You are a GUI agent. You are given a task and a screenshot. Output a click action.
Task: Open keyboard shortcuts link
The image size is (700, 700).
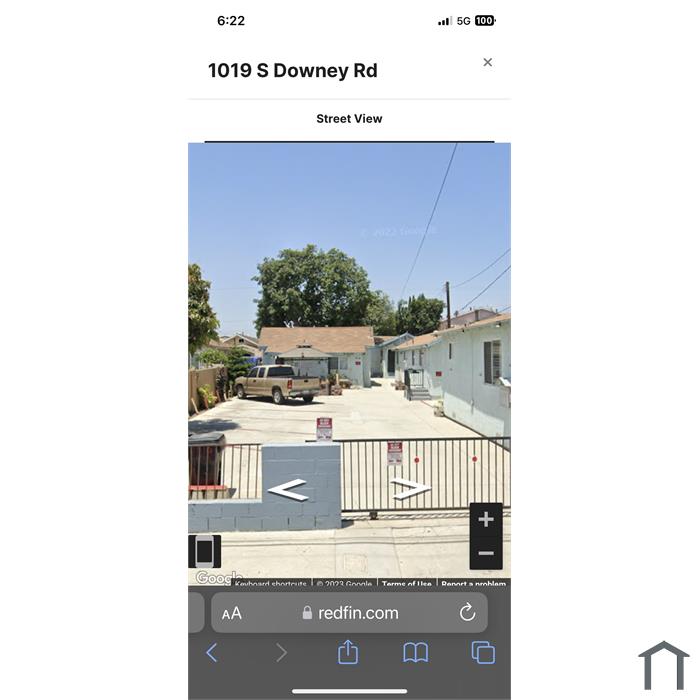click(270, 584)
